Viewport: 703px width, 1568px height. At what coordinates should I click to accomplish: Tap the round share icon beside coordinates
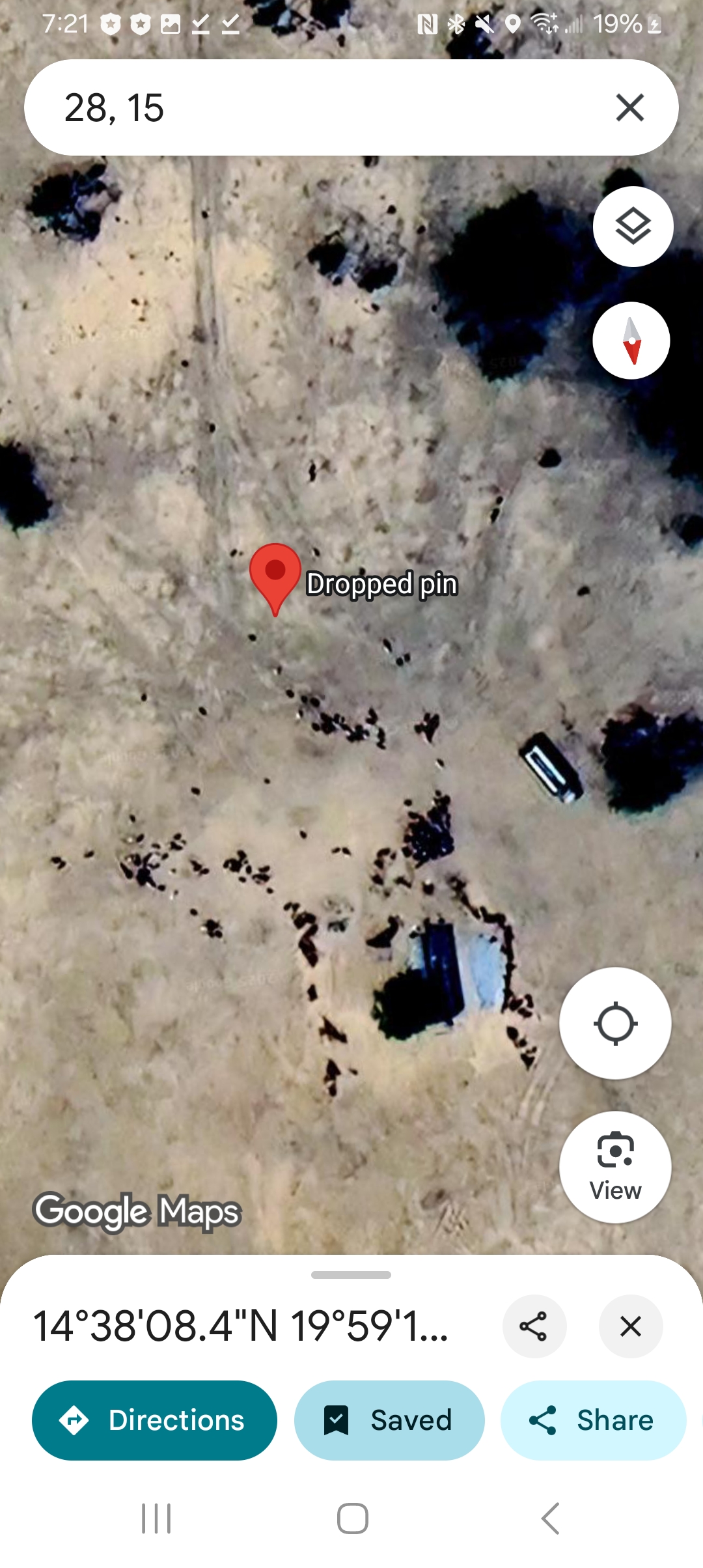(534, 1326)
